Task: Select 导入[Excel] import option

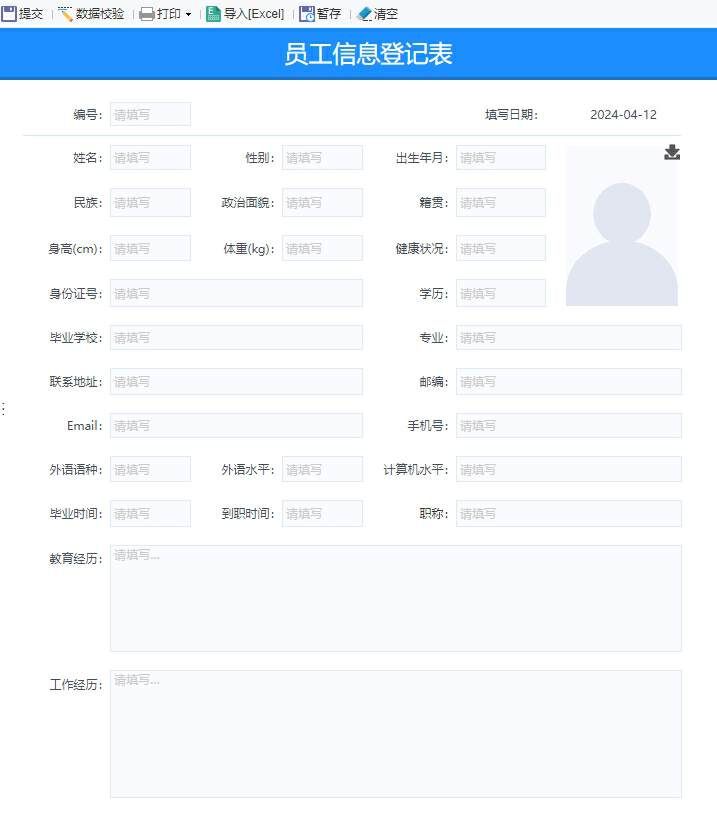Action: pyautogui.click(x=245, y=14)
